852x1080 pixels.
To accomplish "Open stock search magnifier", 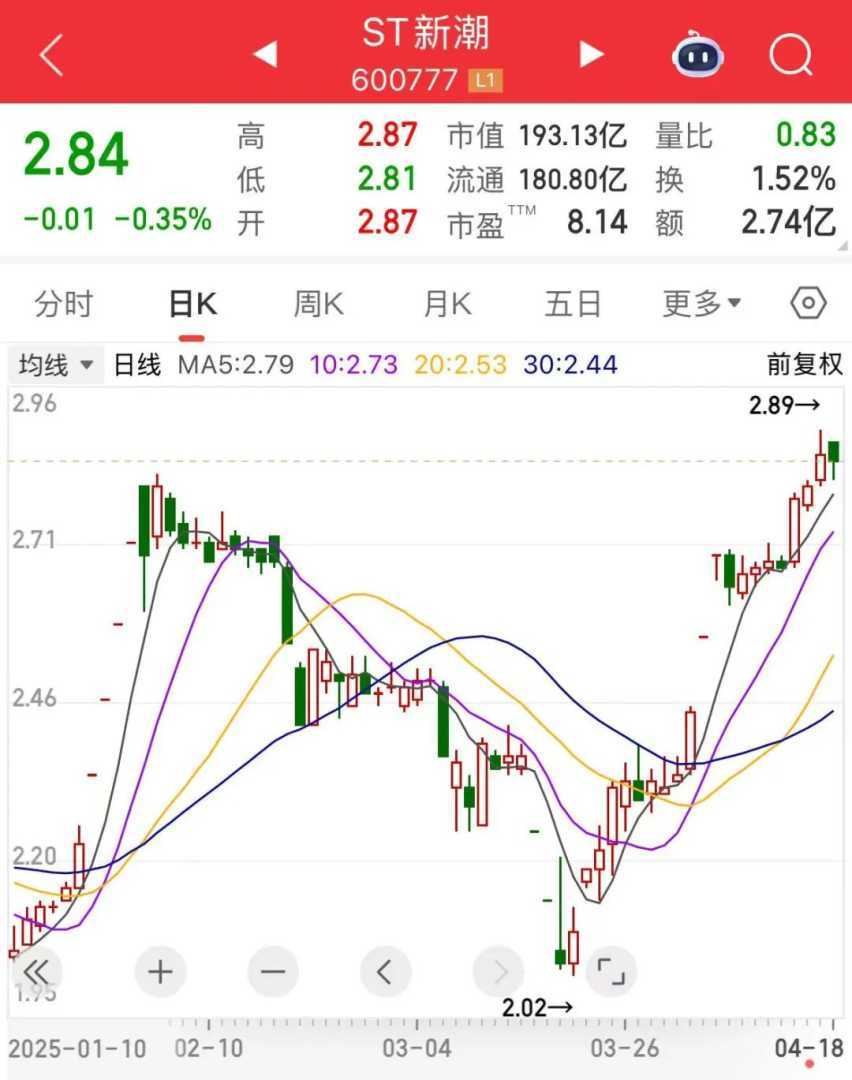I will 791,55.
